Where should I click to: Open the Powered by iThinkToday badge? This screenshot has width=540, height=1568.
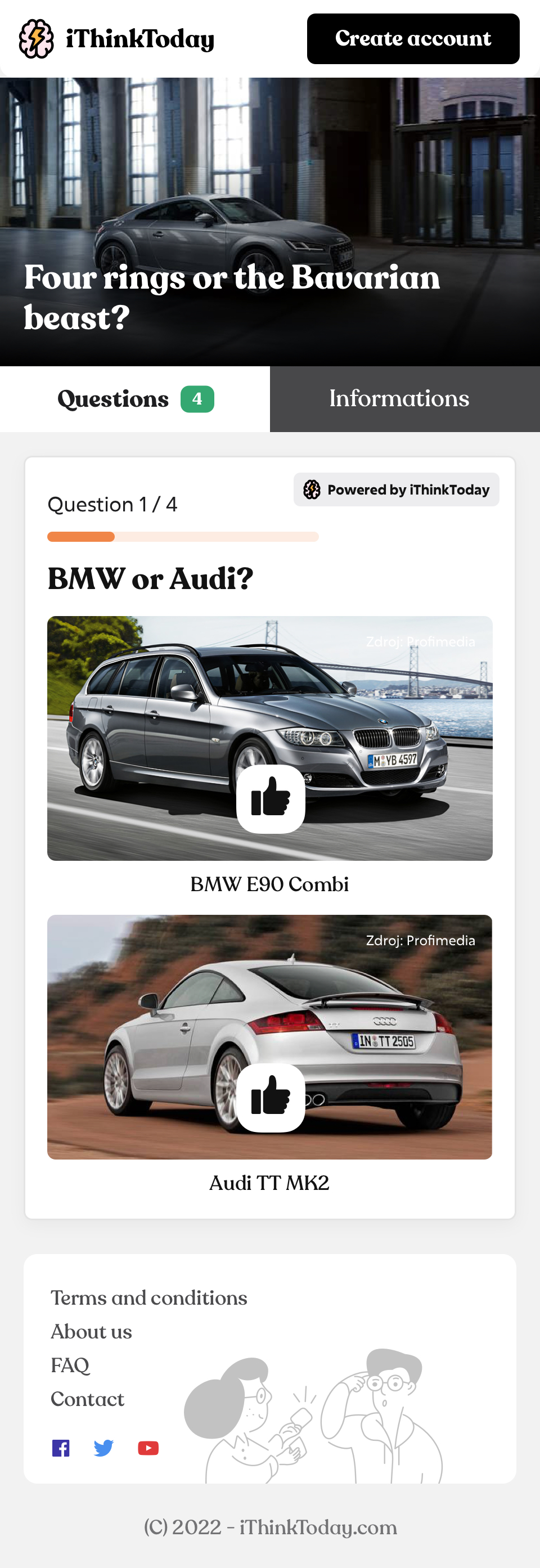coord(397,489)
